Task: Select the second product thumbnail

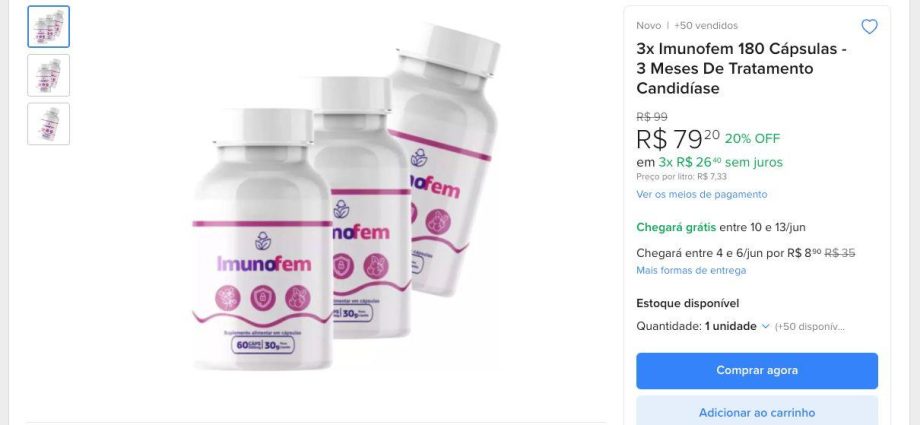Action: 48,76
